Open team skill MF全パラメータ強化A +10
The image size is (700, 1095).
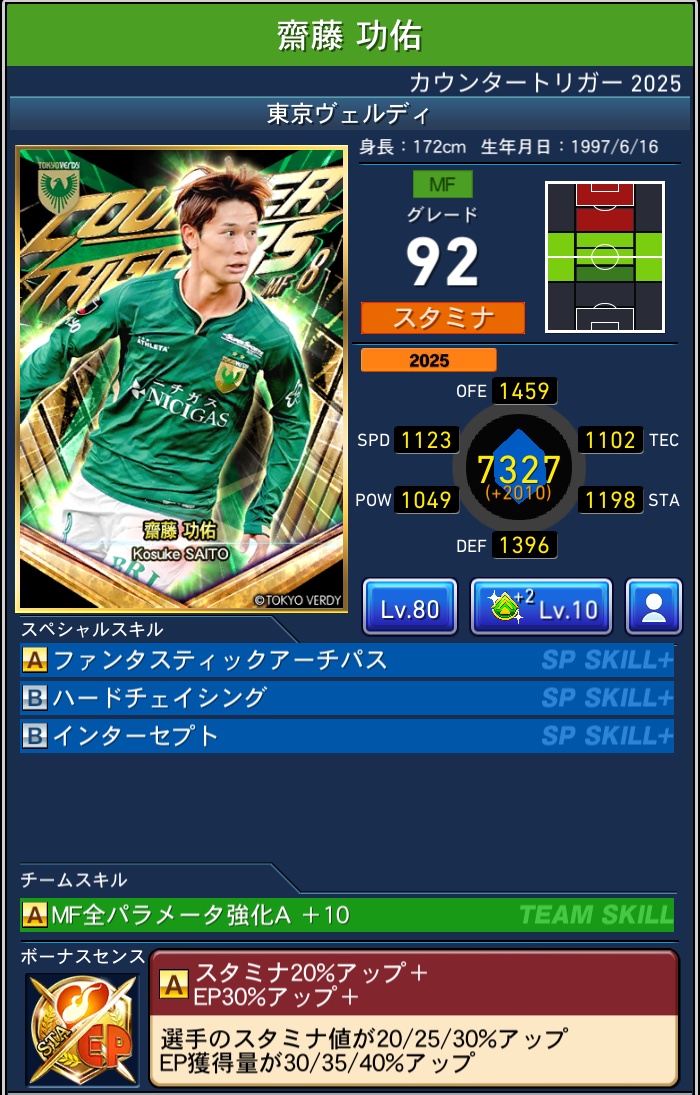point(346,914)
